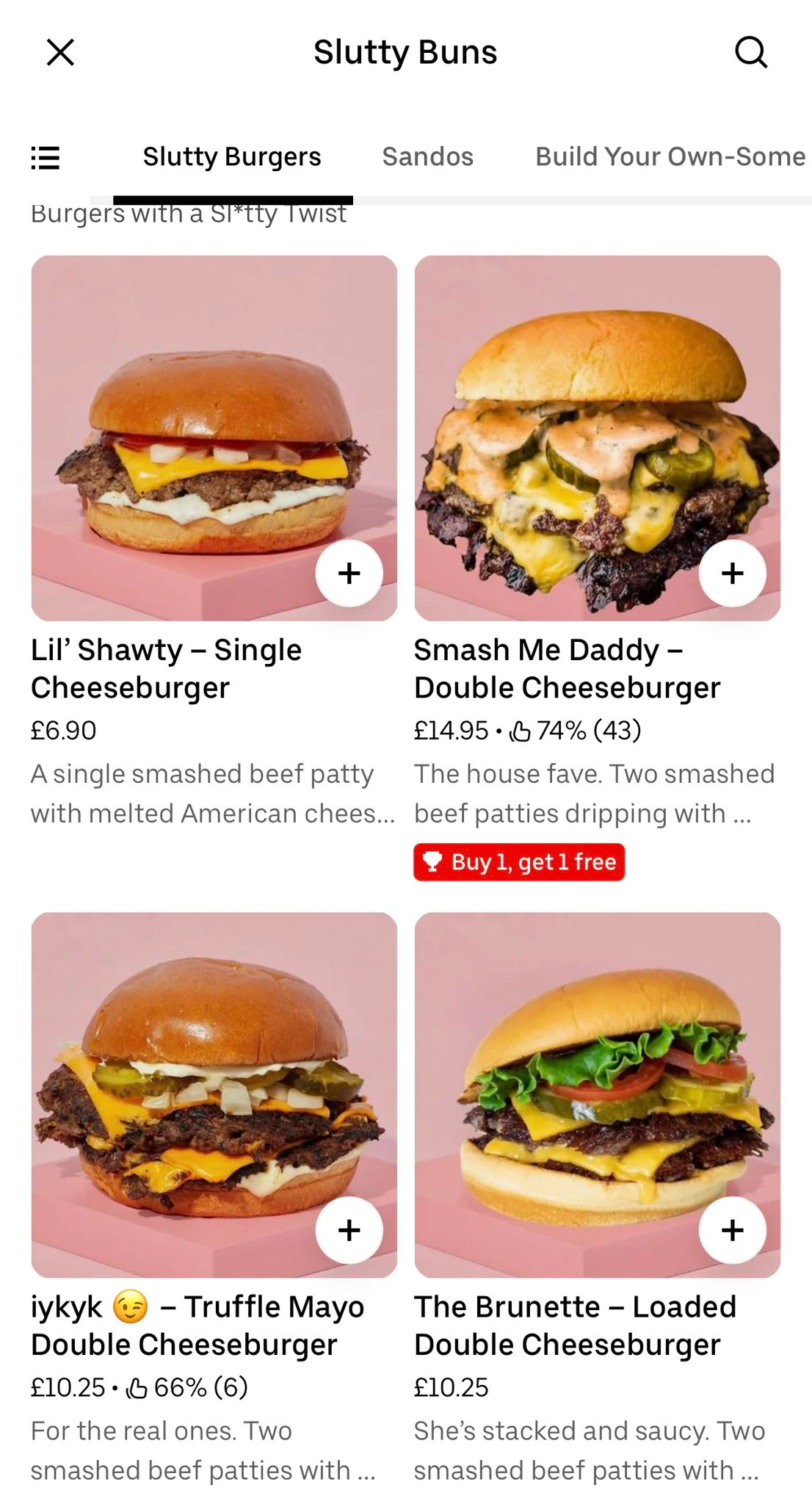Add iykyk Truffle Mayo burger to basket
812x1504 pixels.
[349, 1230]
